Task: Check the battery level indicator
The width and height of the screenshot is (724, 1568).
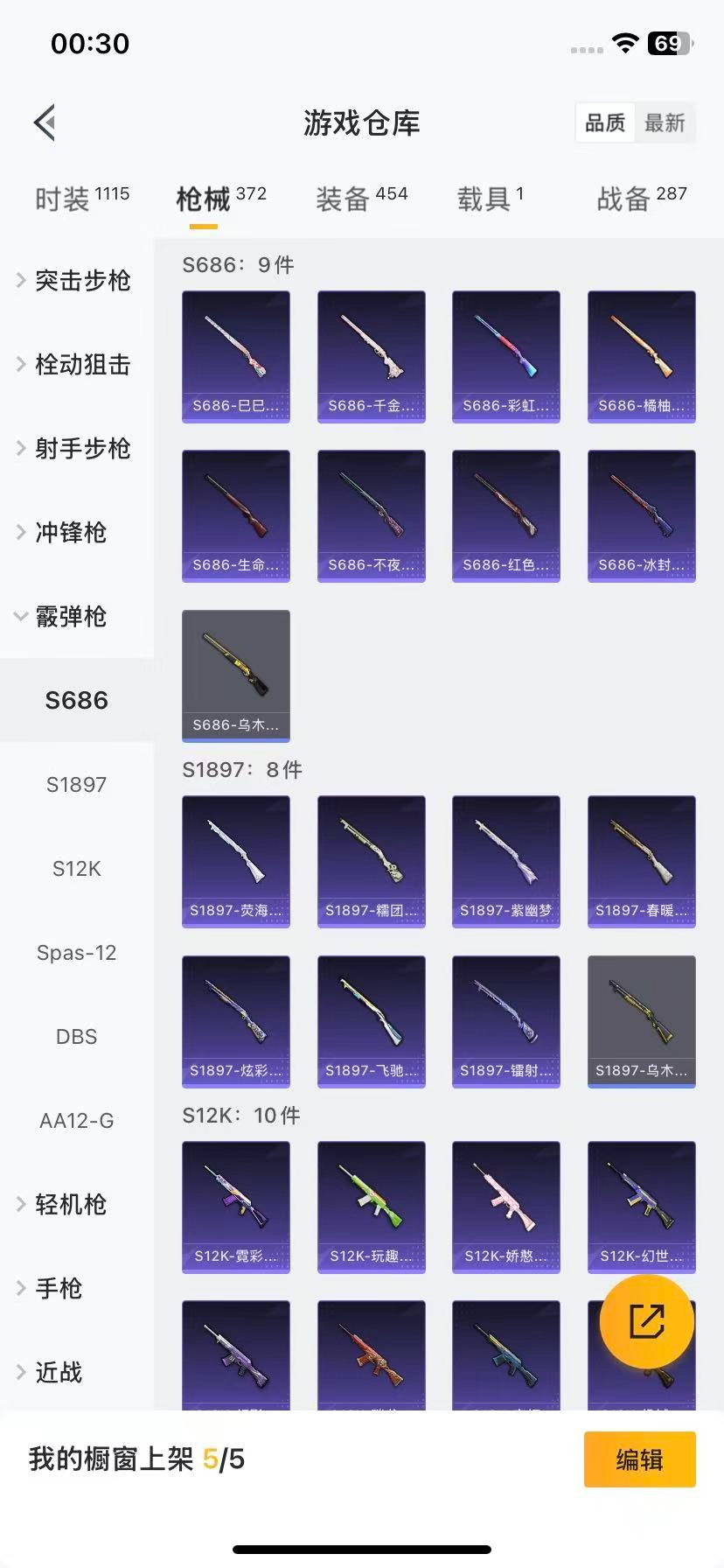Action: 667,43
